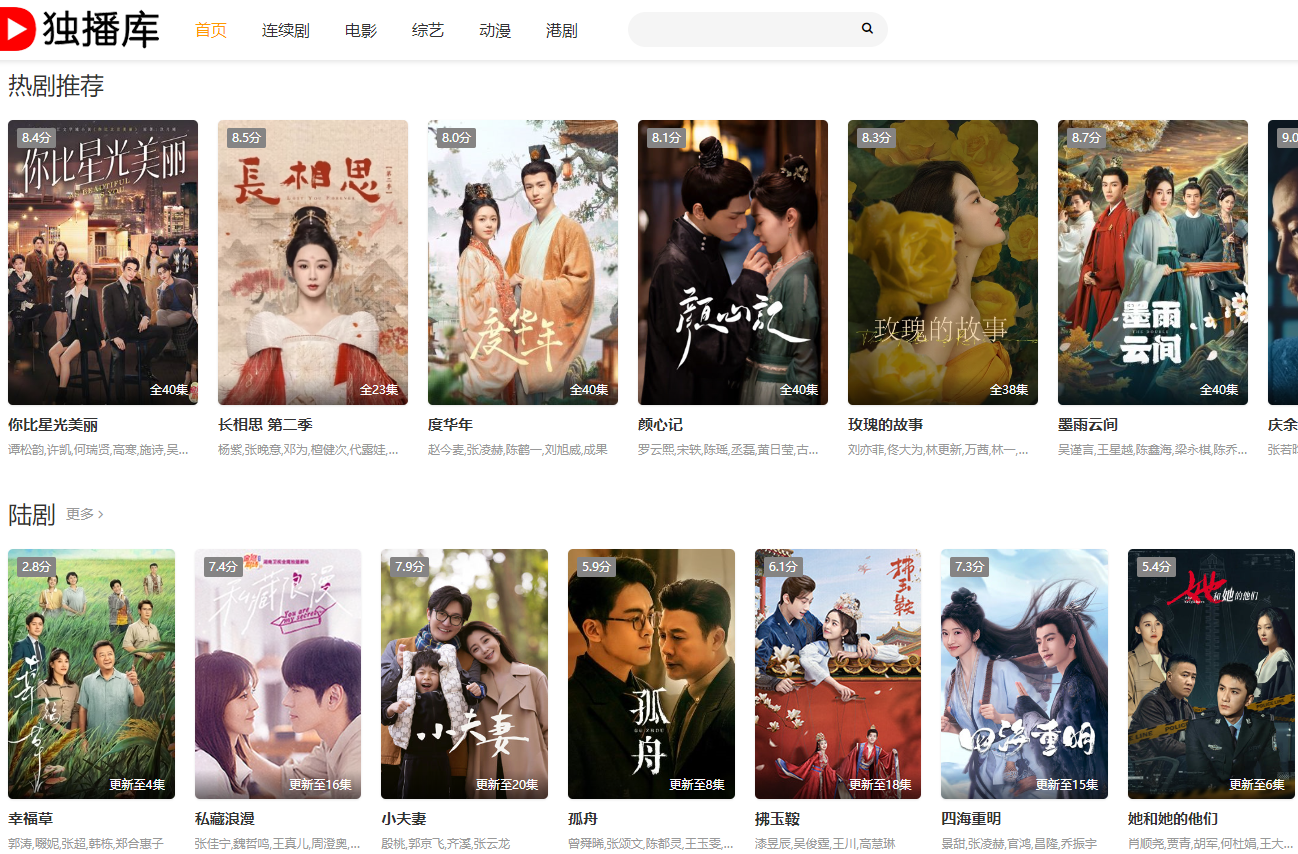Tap 更多 next to 陆剧

pyautogui.click(x=84, y=514)
